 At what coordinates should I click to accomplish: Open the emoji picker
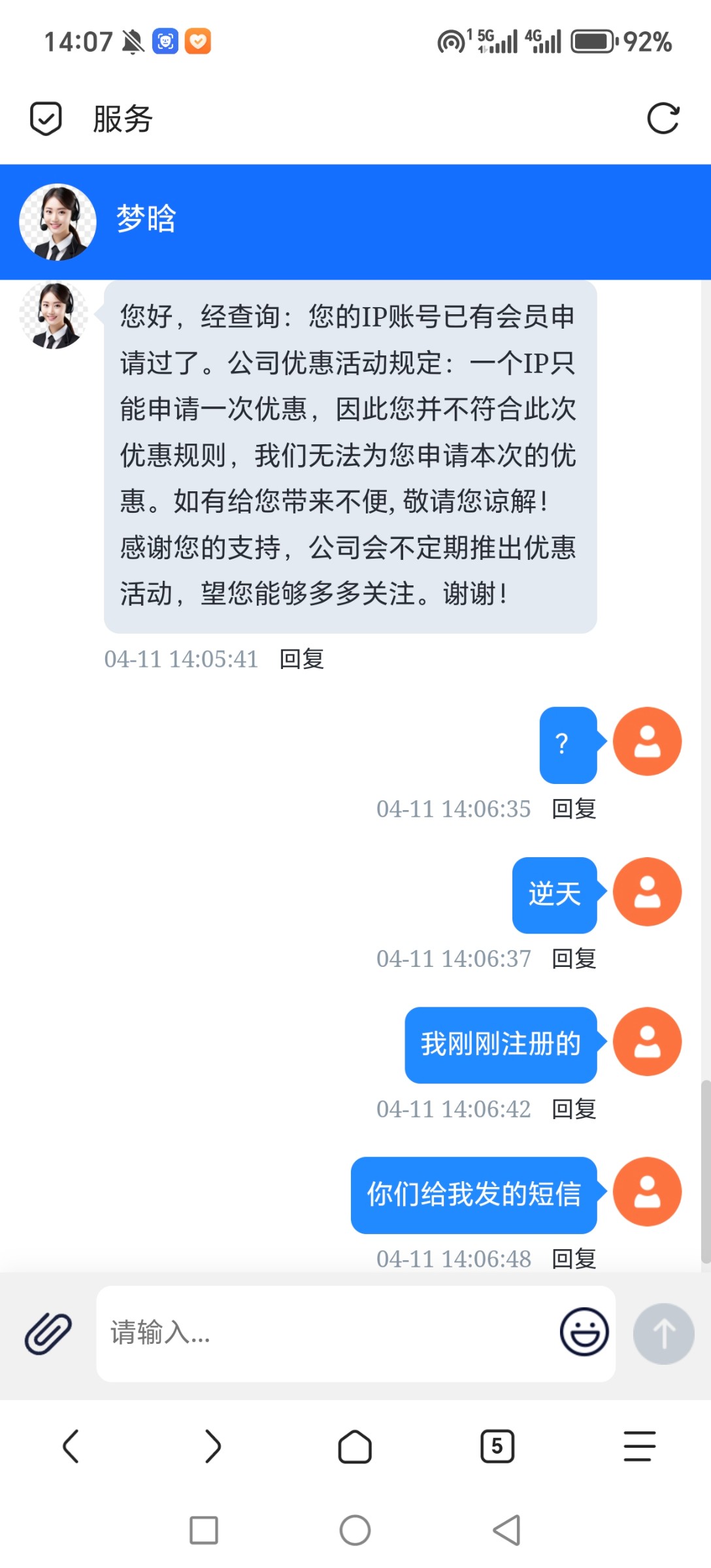click(x=584, y=1331)
